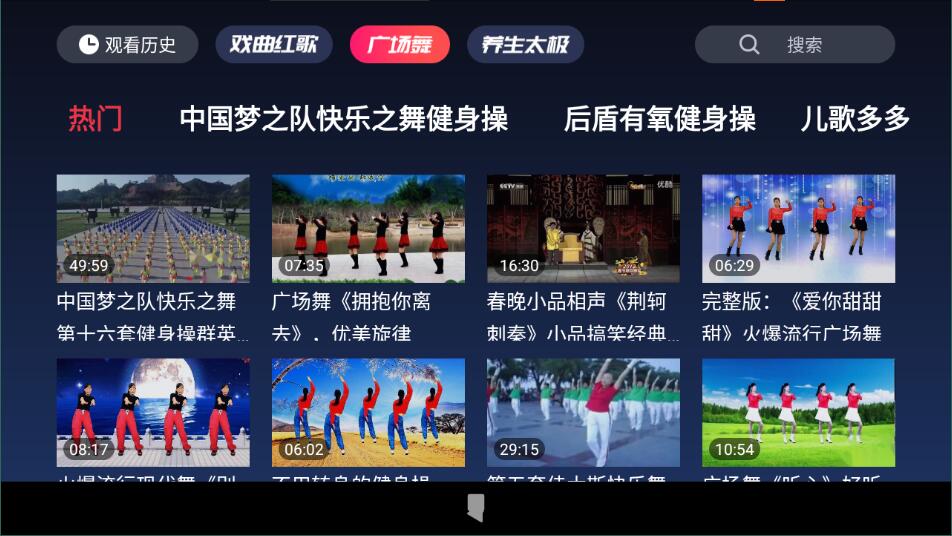Open the 后盾有氧健身操 tab
Viewport: 952px width, 536px height.
659,119
